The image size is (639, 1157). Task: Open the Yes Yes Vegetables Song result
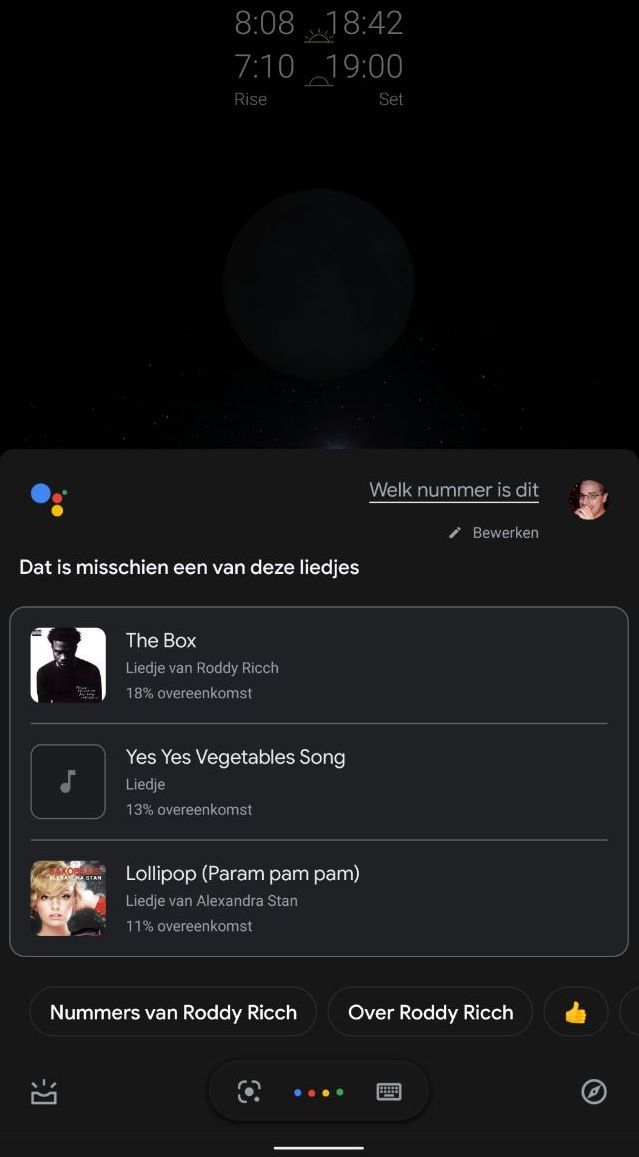click(x=318, y=782)
